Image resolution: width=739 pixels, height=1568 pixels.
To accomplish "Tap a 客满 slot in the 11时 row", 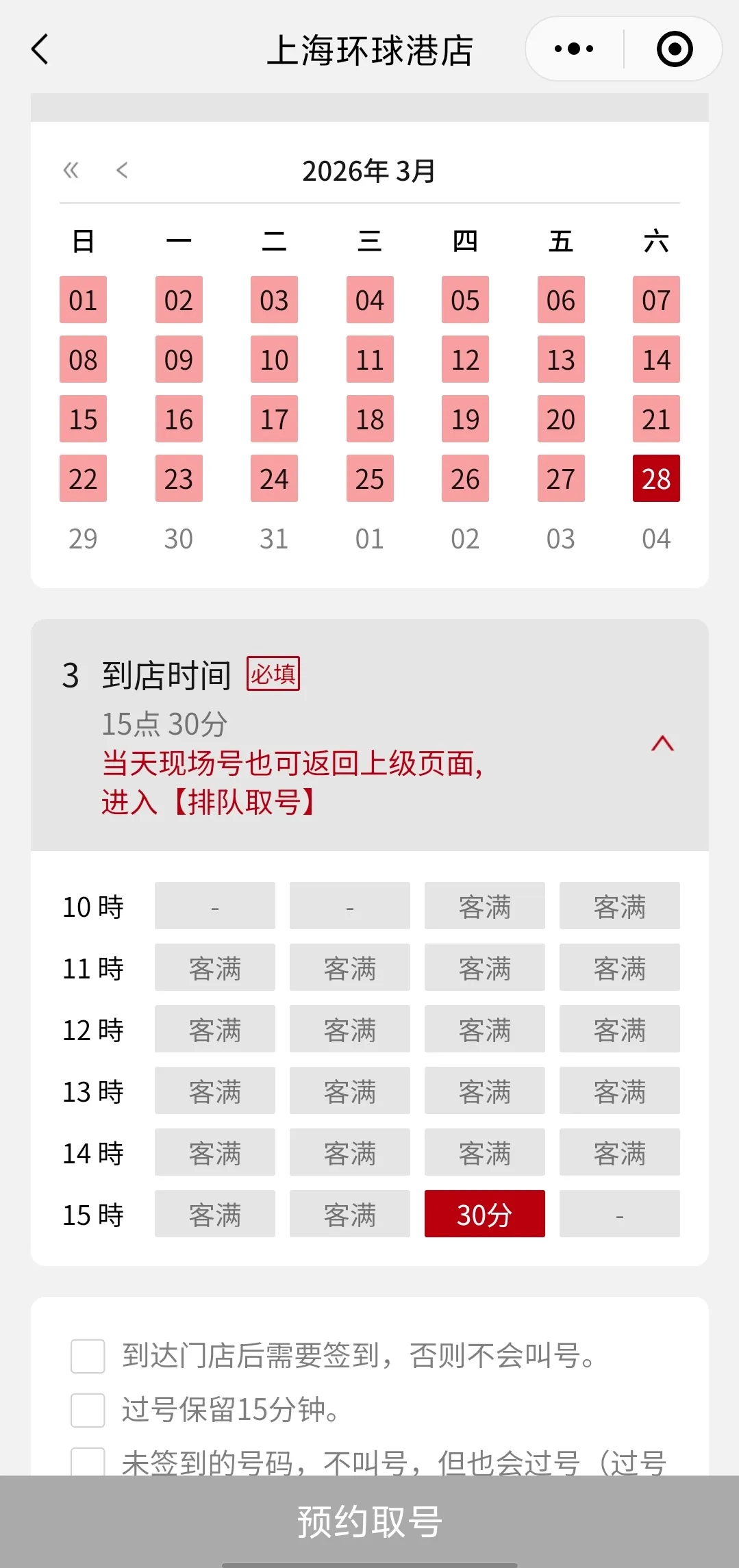I will (x=214, y=968).
